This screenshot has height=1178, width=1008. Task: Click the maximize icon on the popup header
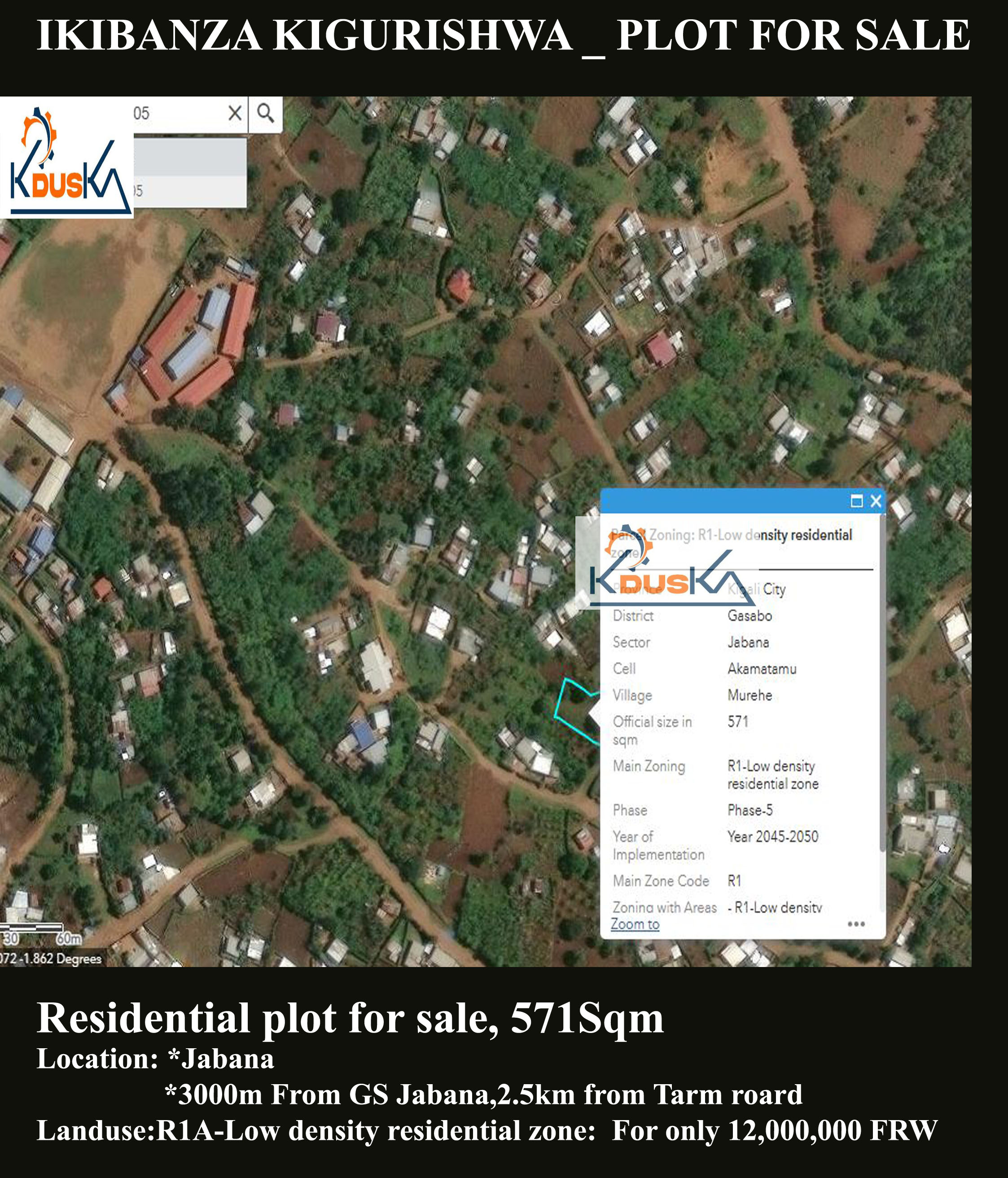point(857,501)
